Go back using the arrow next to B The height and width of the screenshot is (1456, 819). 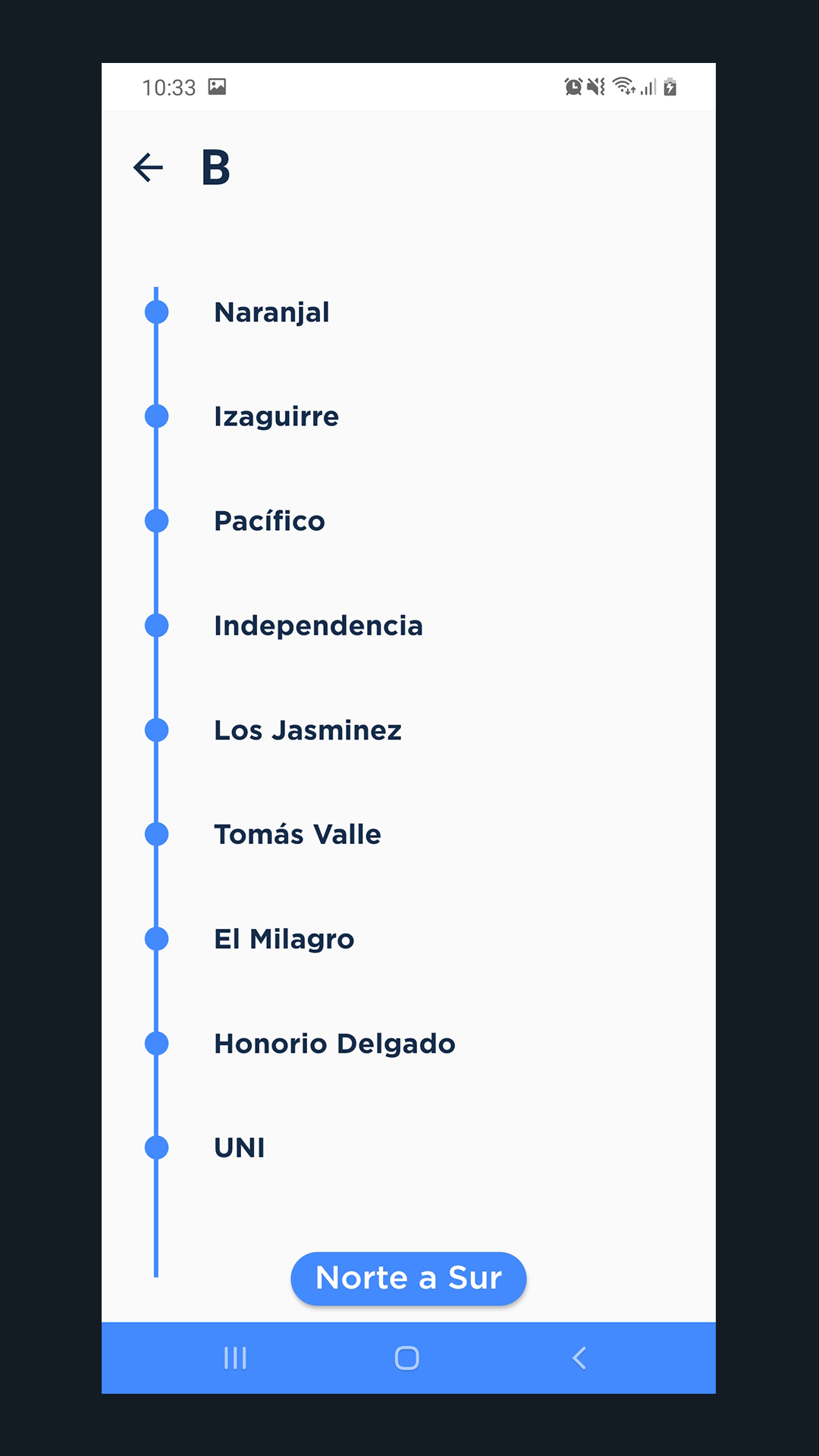tap(149, 168)
